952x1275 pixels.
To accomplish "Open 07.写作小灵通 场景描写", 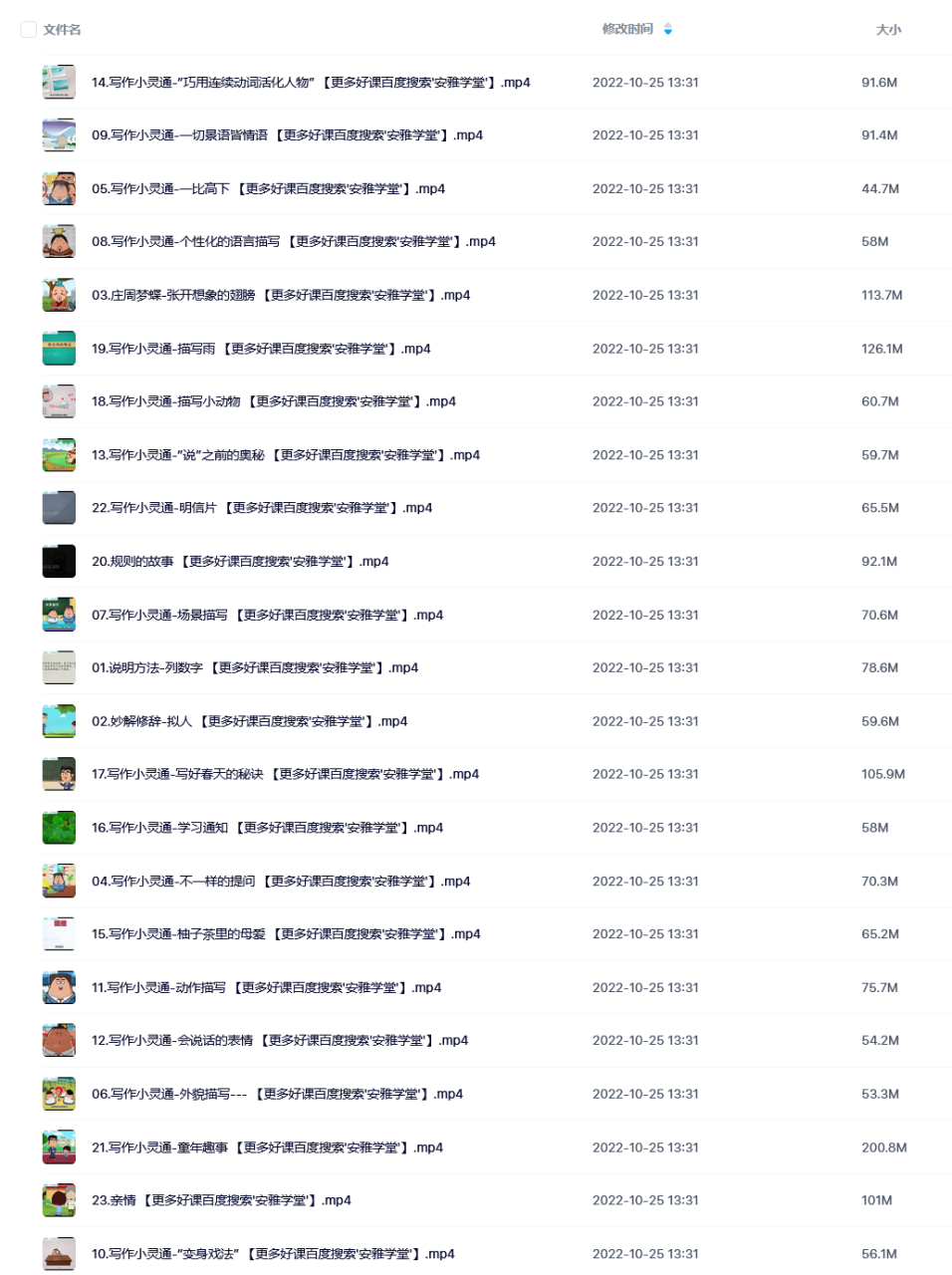I will click(x=267, y=616).
